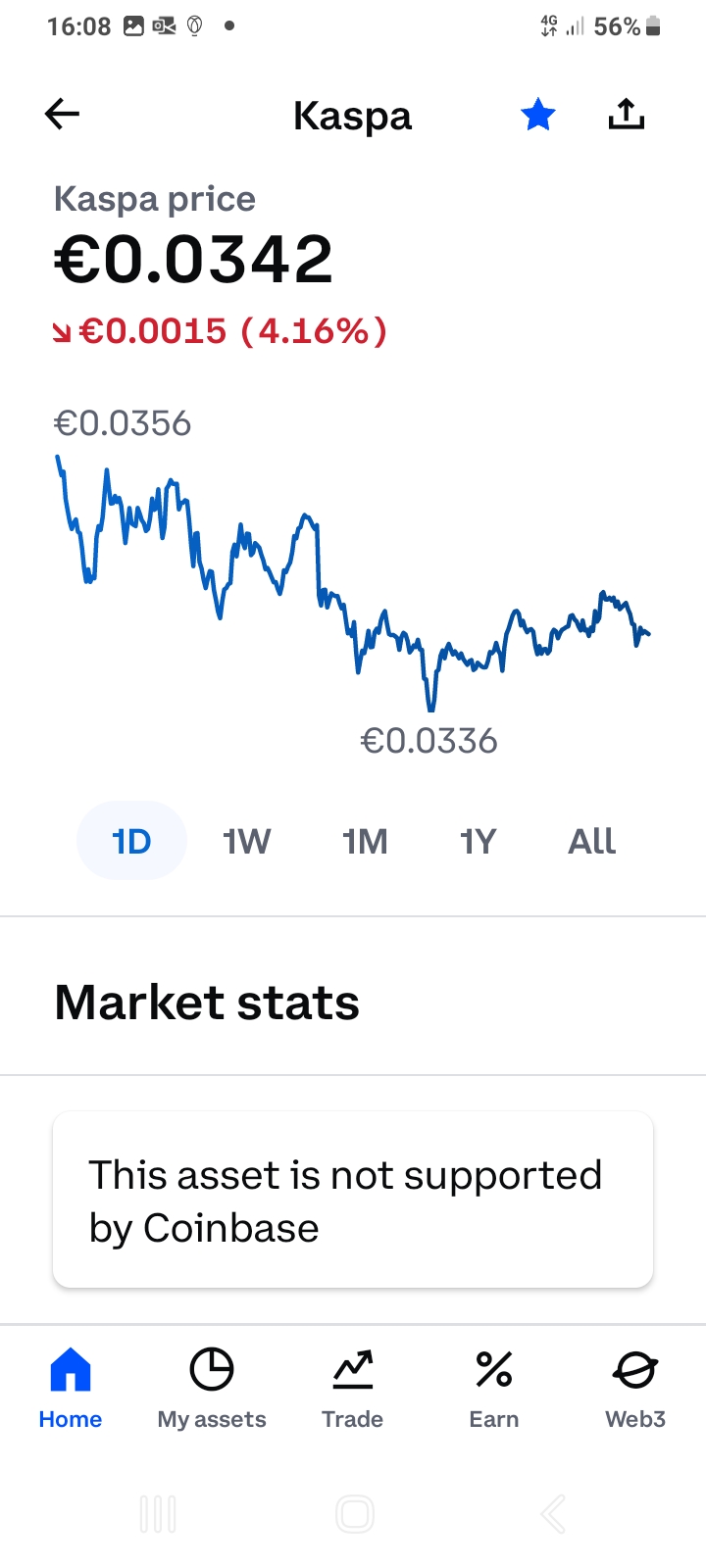This screenshot has height=1568, width=706.
Task: View the All time price chart
Action: pos(592,841)
